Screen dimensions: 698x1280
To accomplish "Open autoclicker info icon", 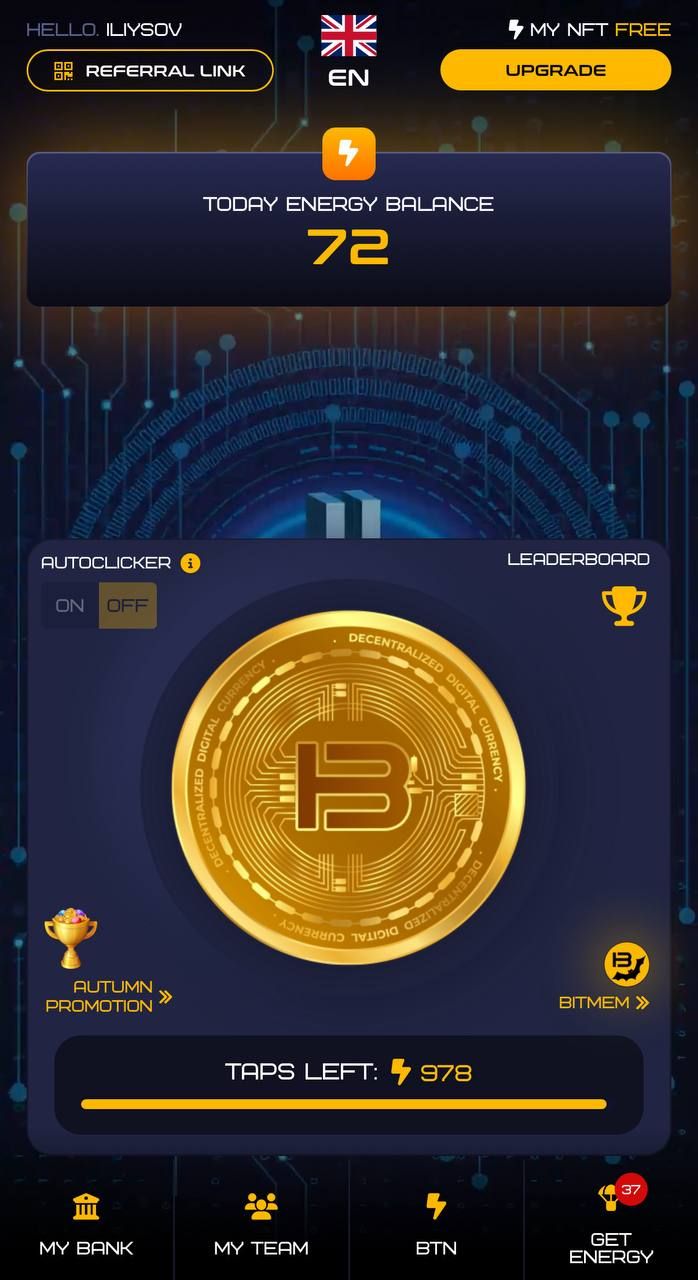I will coord(190,563).
